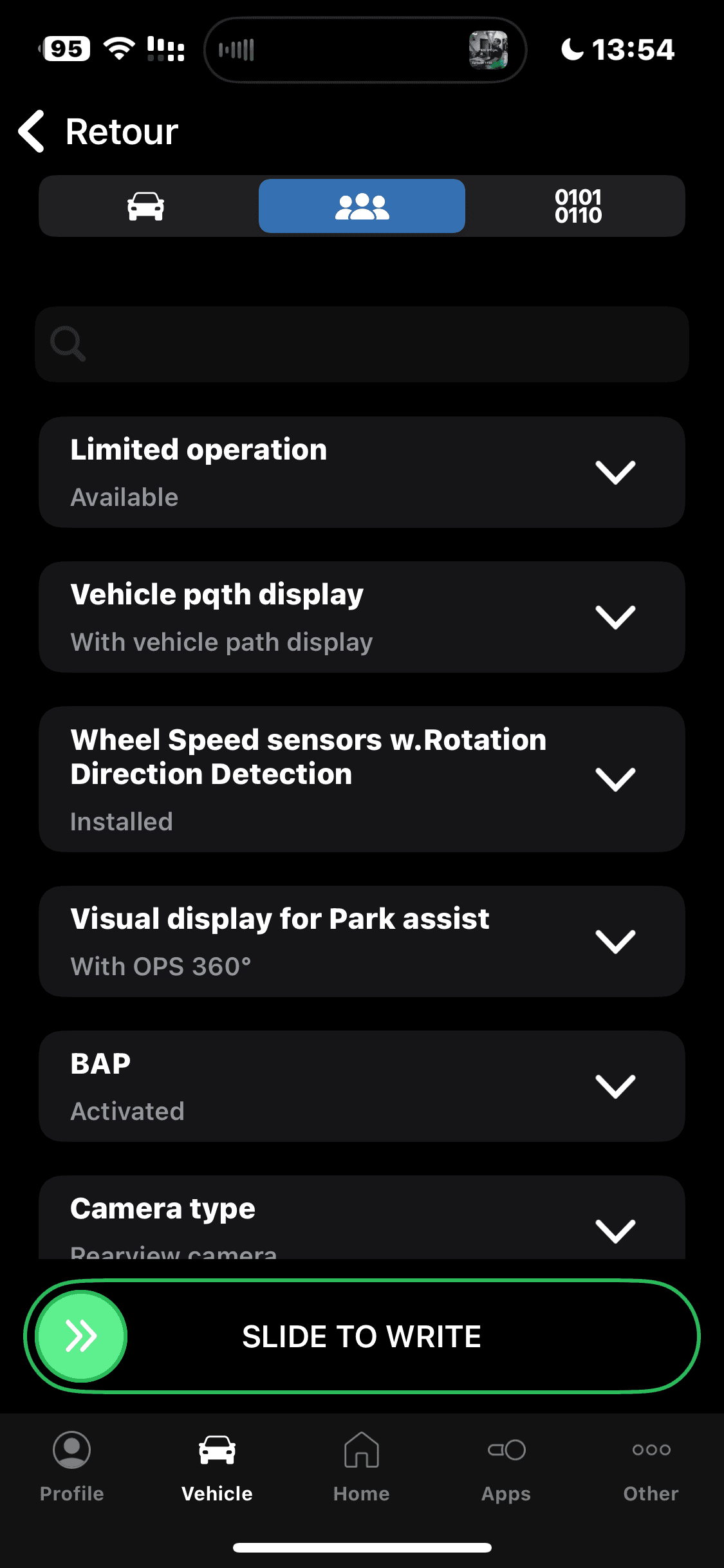Select the people group segment
Screen dimensions: 724x1568
click(x=362, y=206)
